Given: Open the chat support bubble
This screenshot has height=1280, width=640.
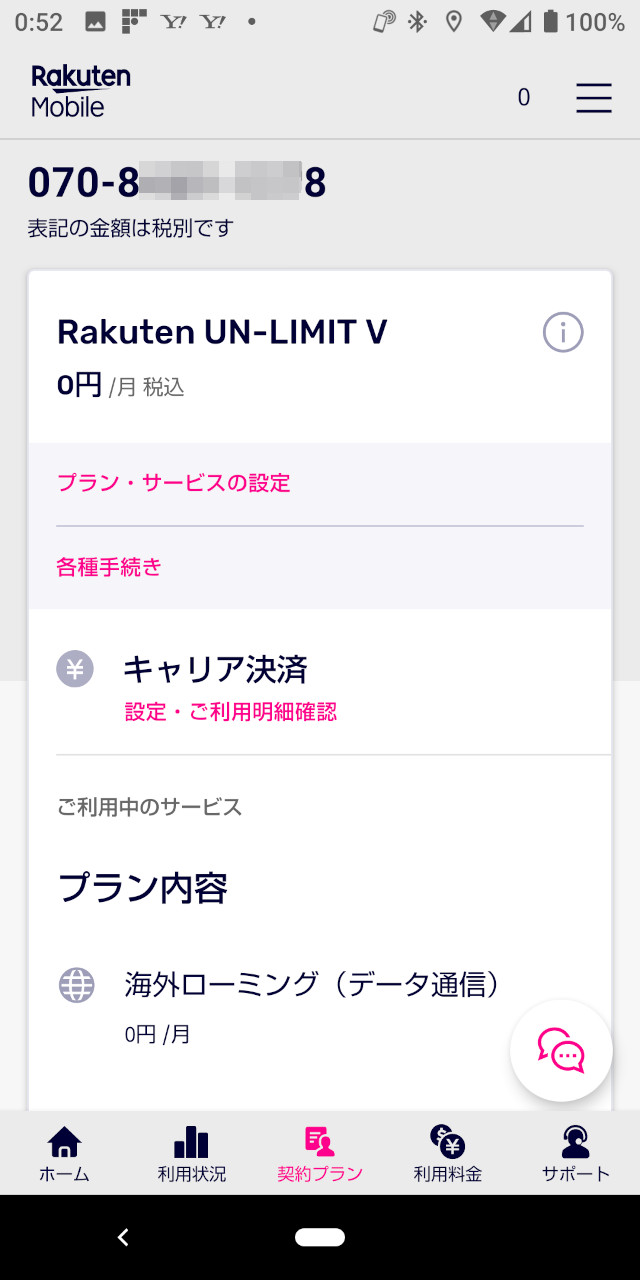Looking at the screenshot, I should click(x=561, y=1050).
